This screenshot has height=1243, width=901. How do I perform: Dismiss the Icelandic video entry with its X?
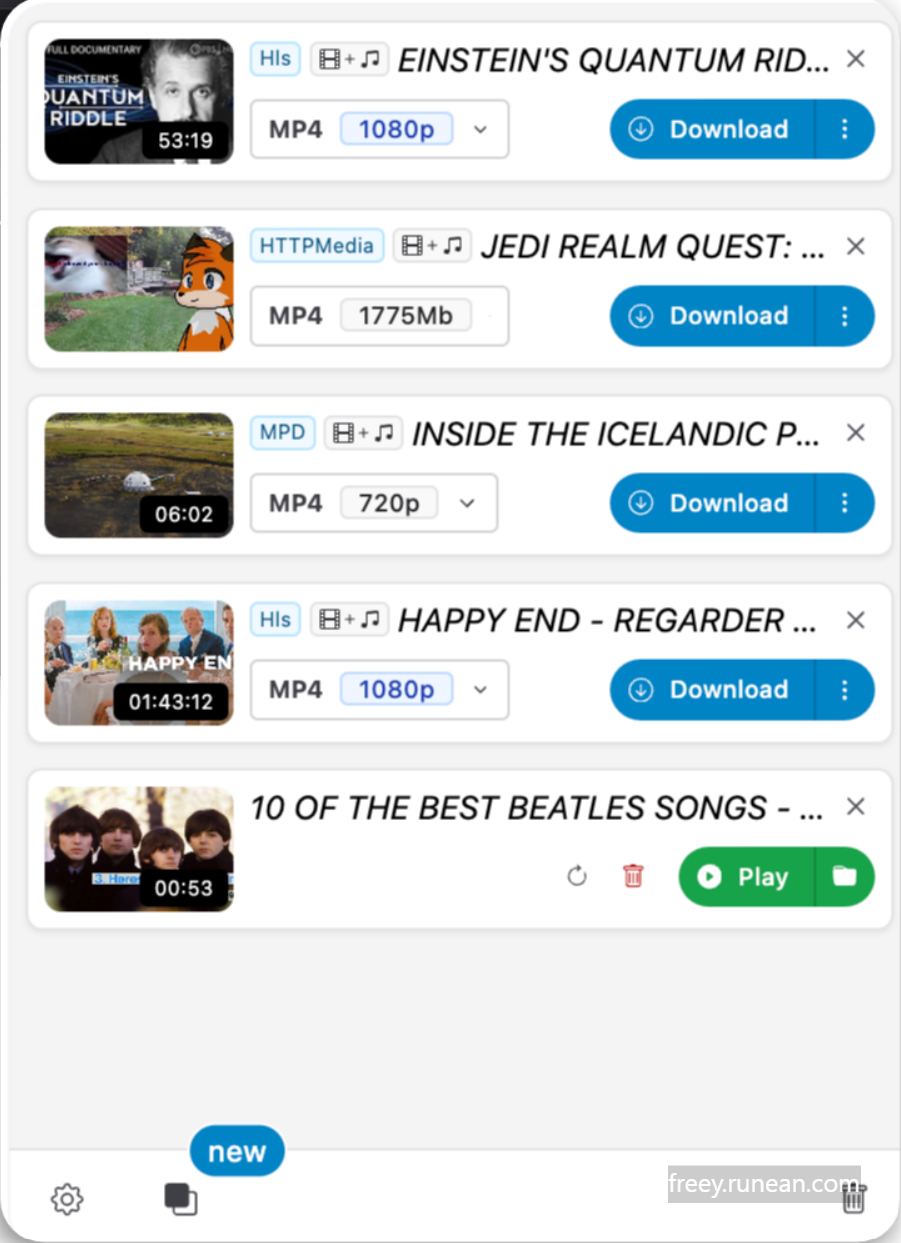[x=855, y=432]
